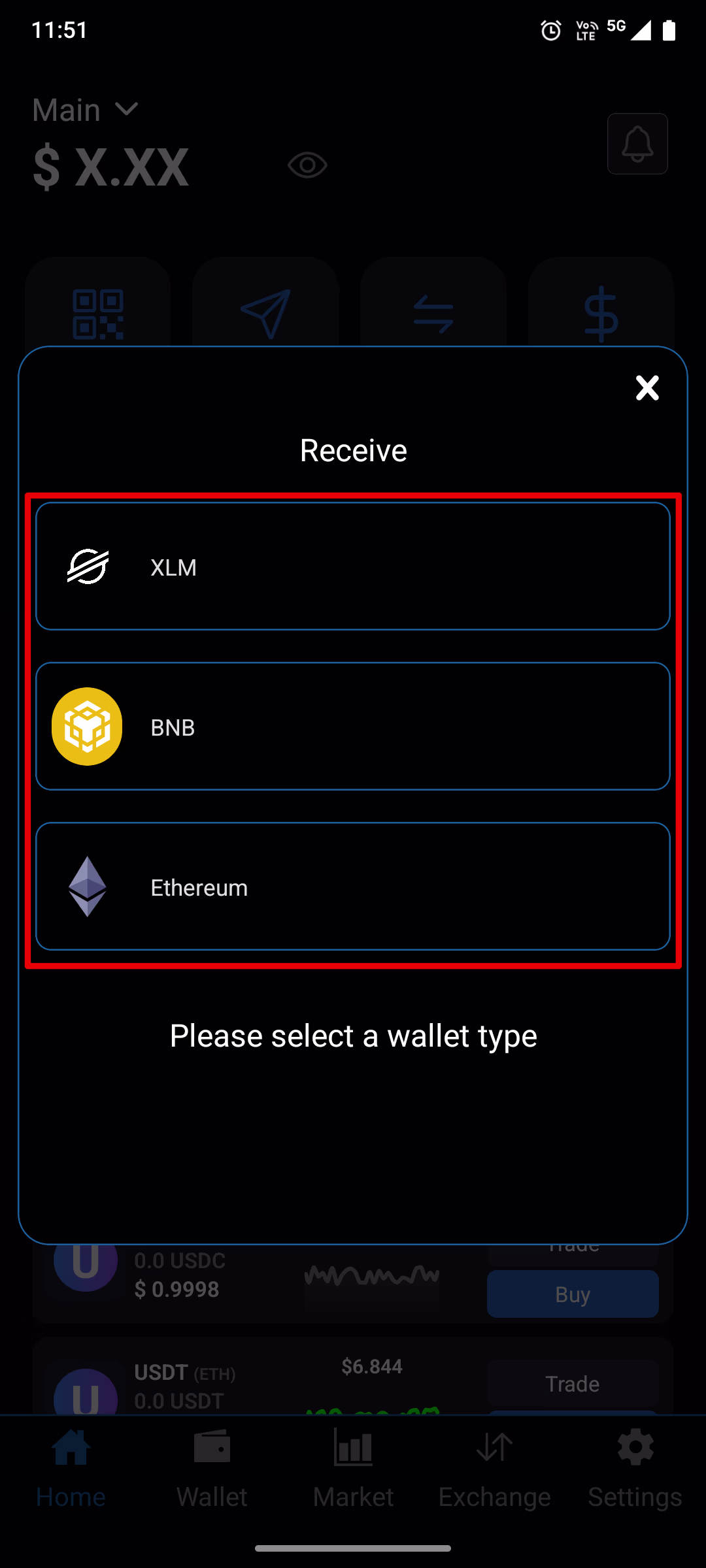The height and width of the screenshot is (1568, 706).
Task: Open the Swap feature
Action: coord(433,314)
